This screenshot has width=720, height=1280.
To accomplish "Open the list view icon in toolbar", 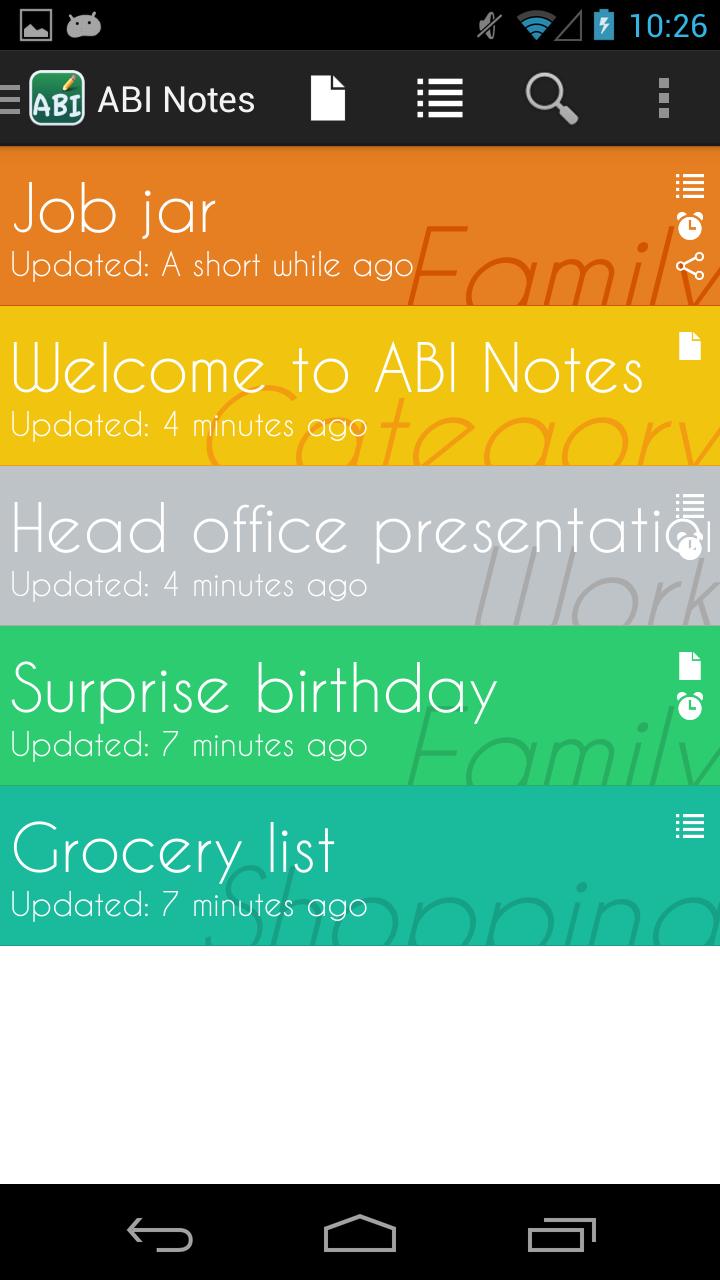I will (439, 97).
